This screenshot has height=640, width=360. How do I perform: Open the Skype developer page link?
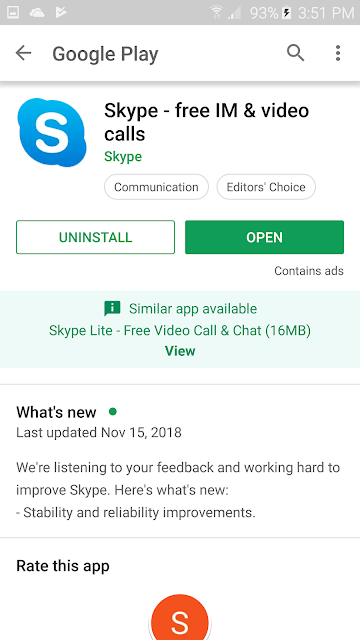click(x=123, y=157)
